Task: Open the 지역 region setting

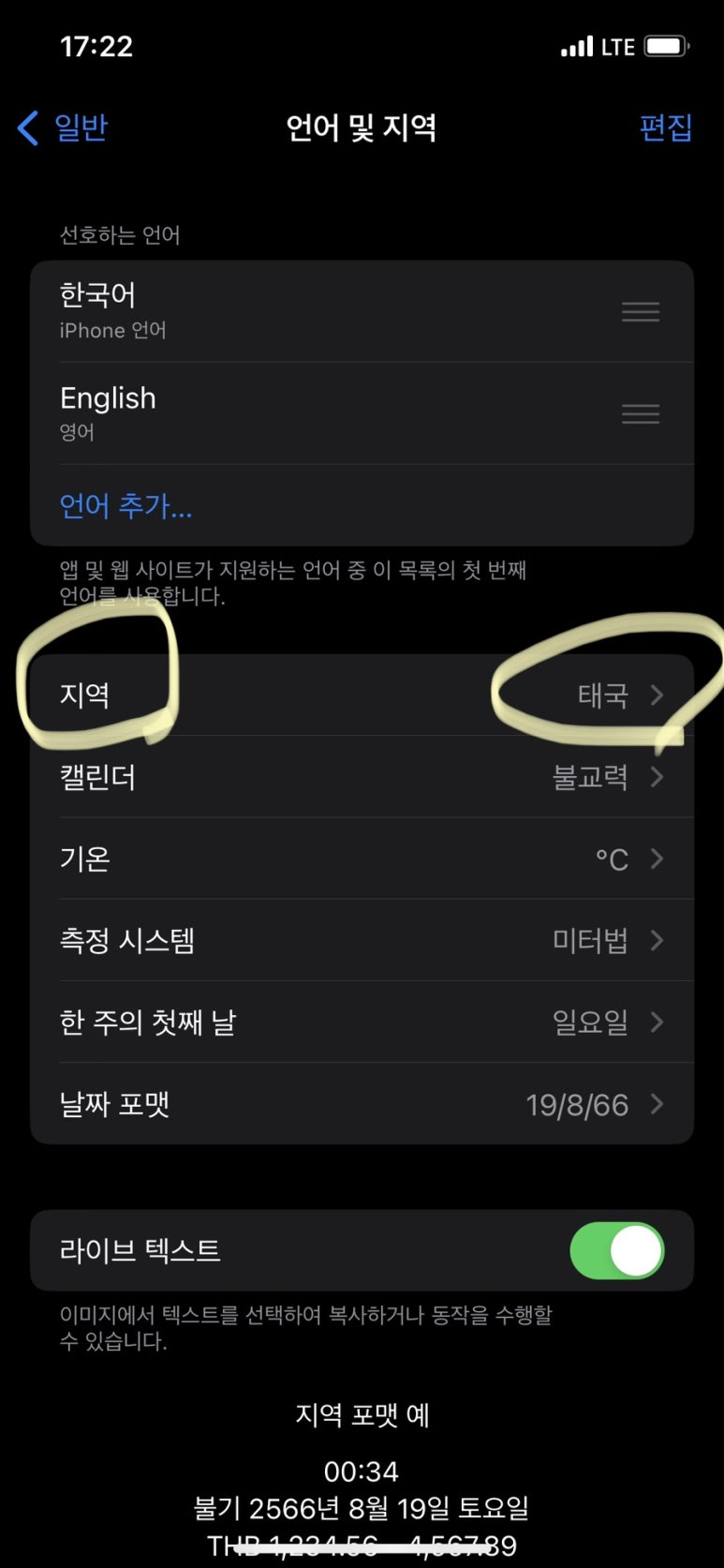Action: click(x=362, y=694)
